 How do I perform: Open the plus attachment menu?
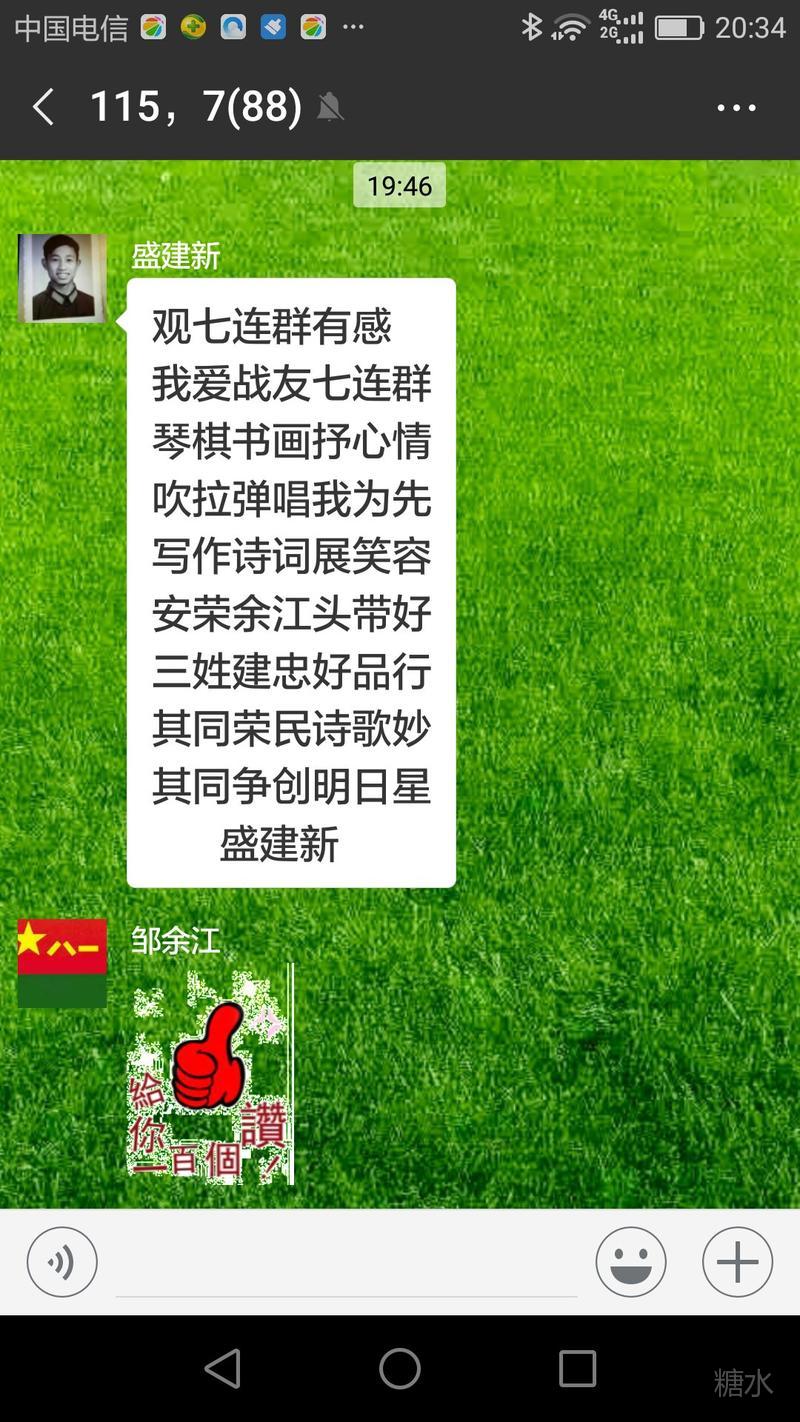737,1262
